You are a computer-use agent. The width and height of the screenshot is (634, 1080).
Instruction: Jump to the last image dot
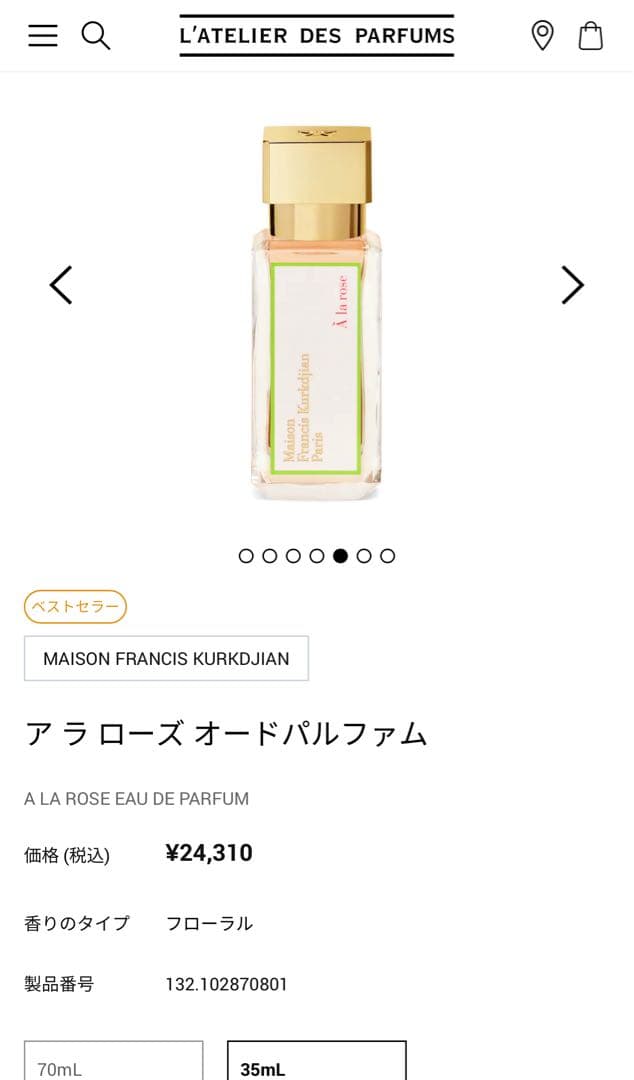point(388,556)
